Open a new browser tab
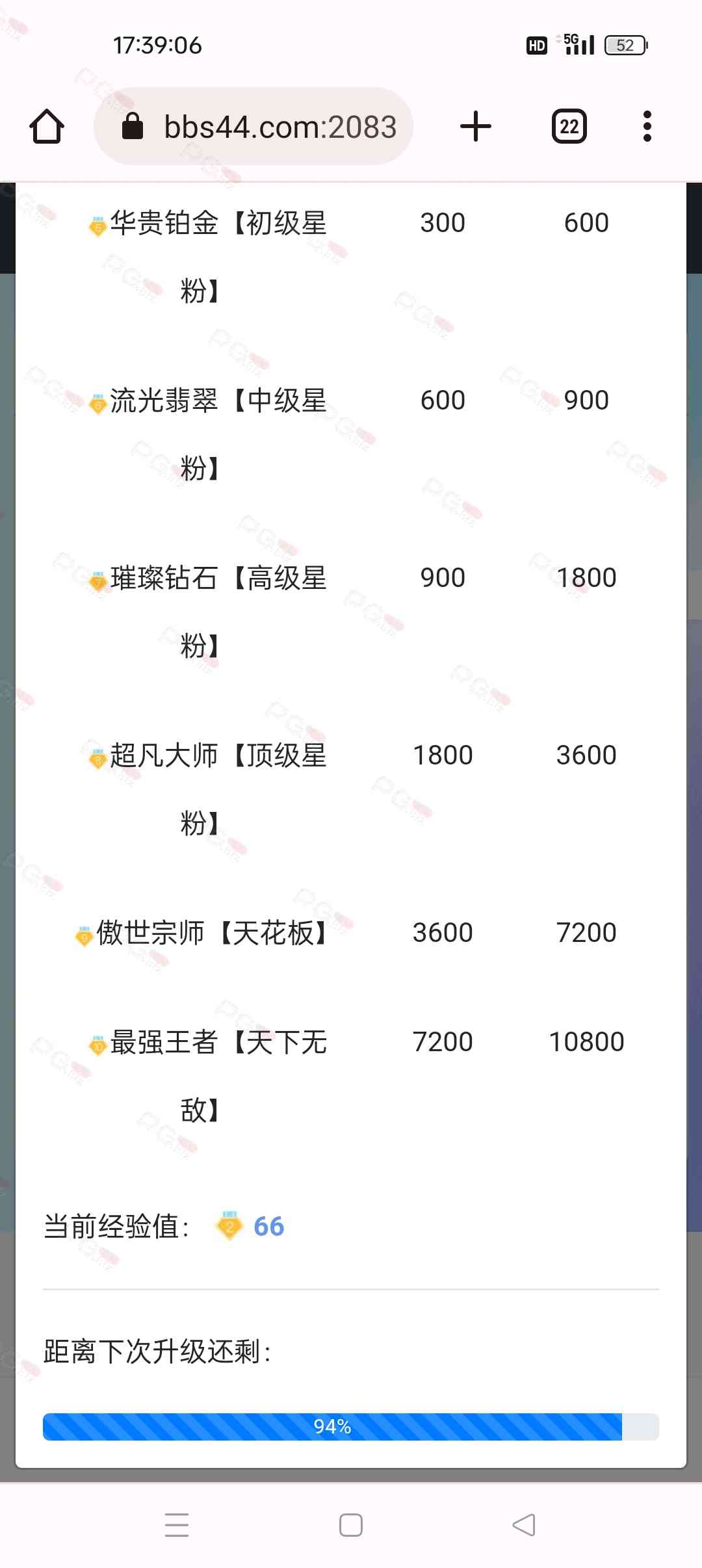This screenshot has width=702, height=1568. click(476, 126)
